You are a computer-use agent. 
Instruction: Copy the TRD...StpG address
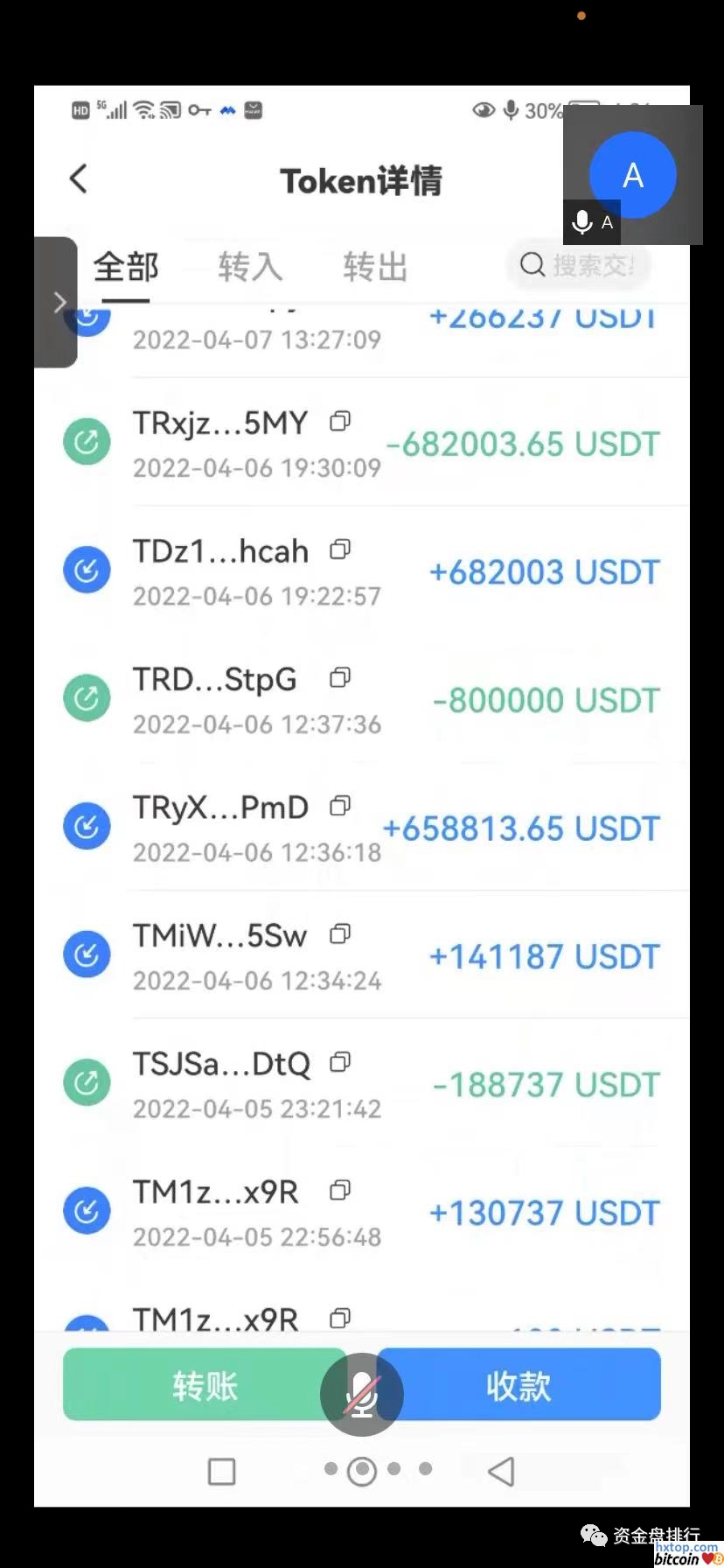click(340, 678)
